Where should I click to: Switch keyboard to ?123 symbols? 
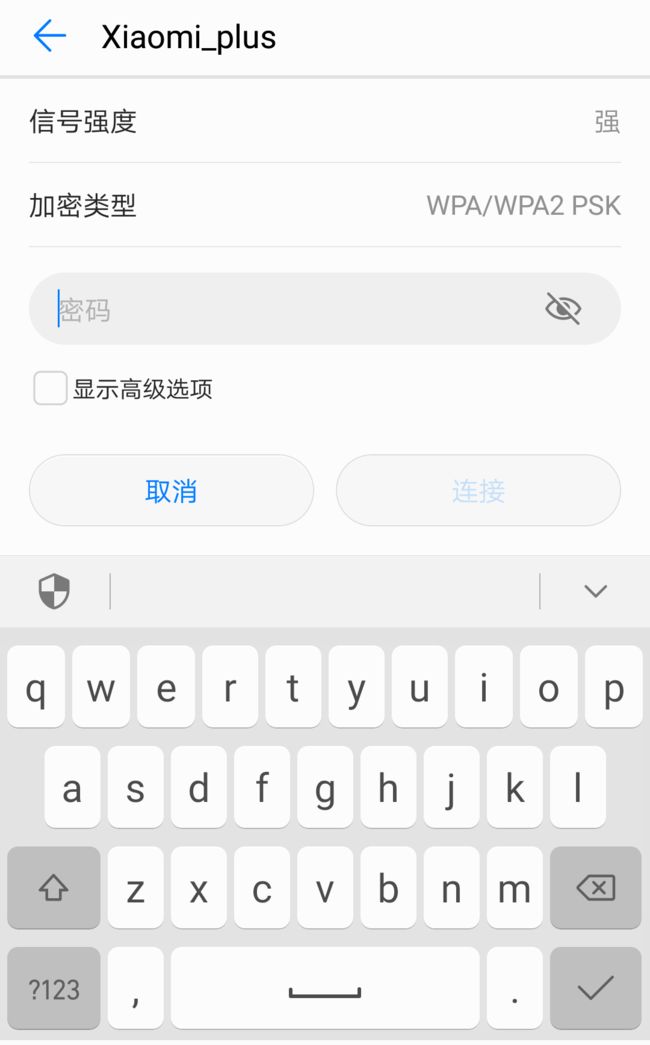click(x=54, y=989)
